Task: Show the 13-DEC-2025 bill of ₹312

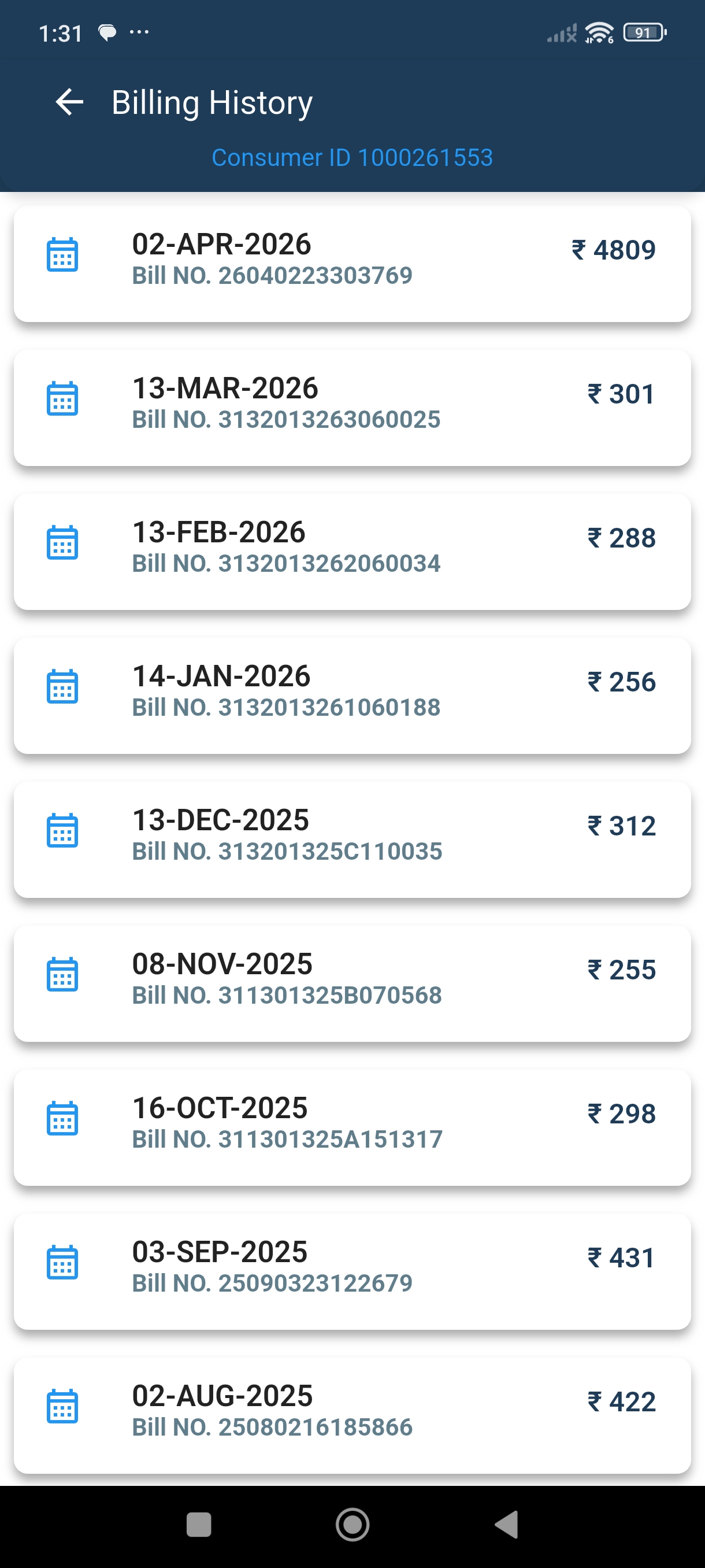Action: pyautogui.click(x=352, y=840)
